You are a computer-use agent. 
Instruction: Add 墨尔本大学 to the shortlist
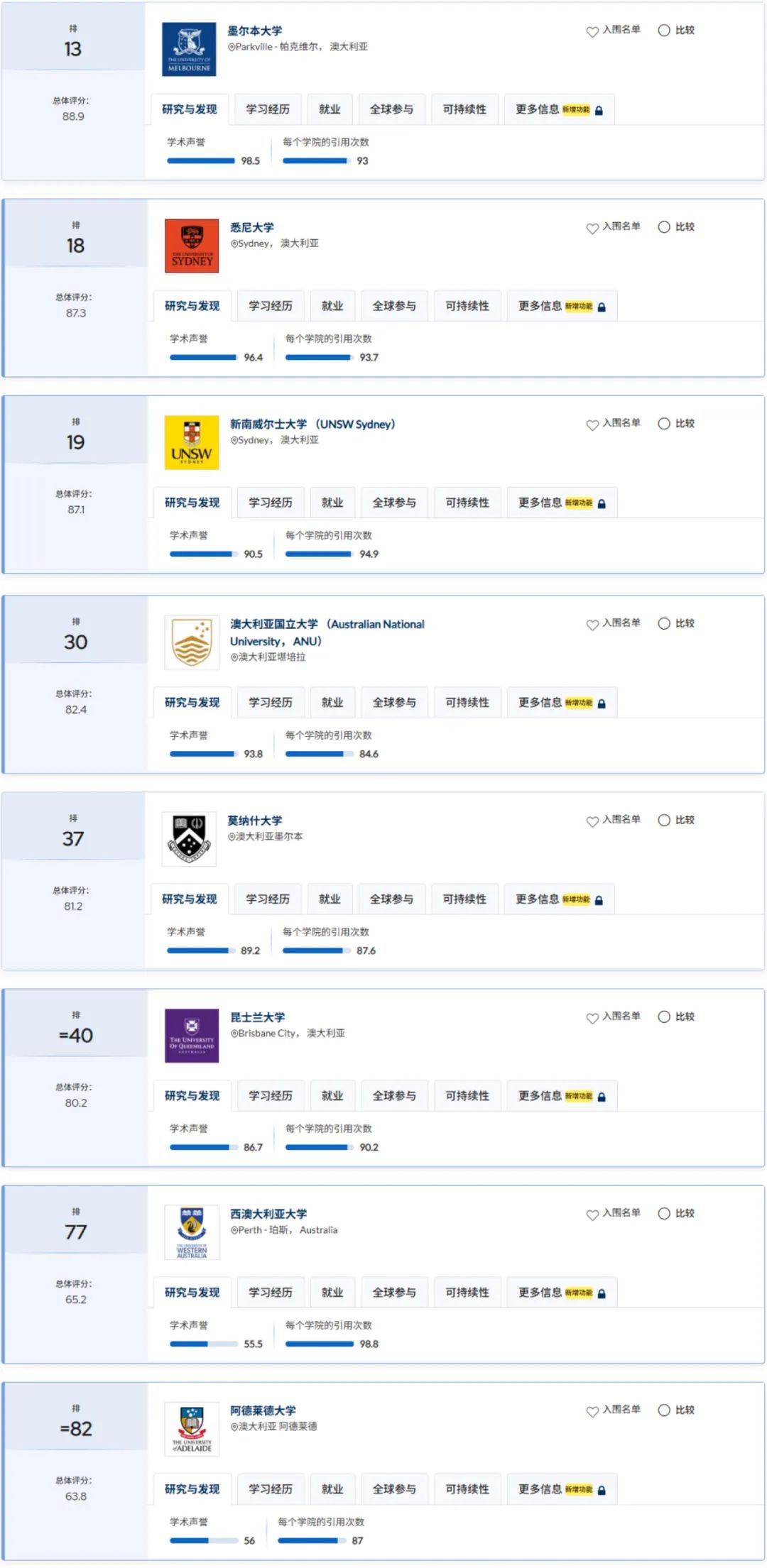coord(613,31)
